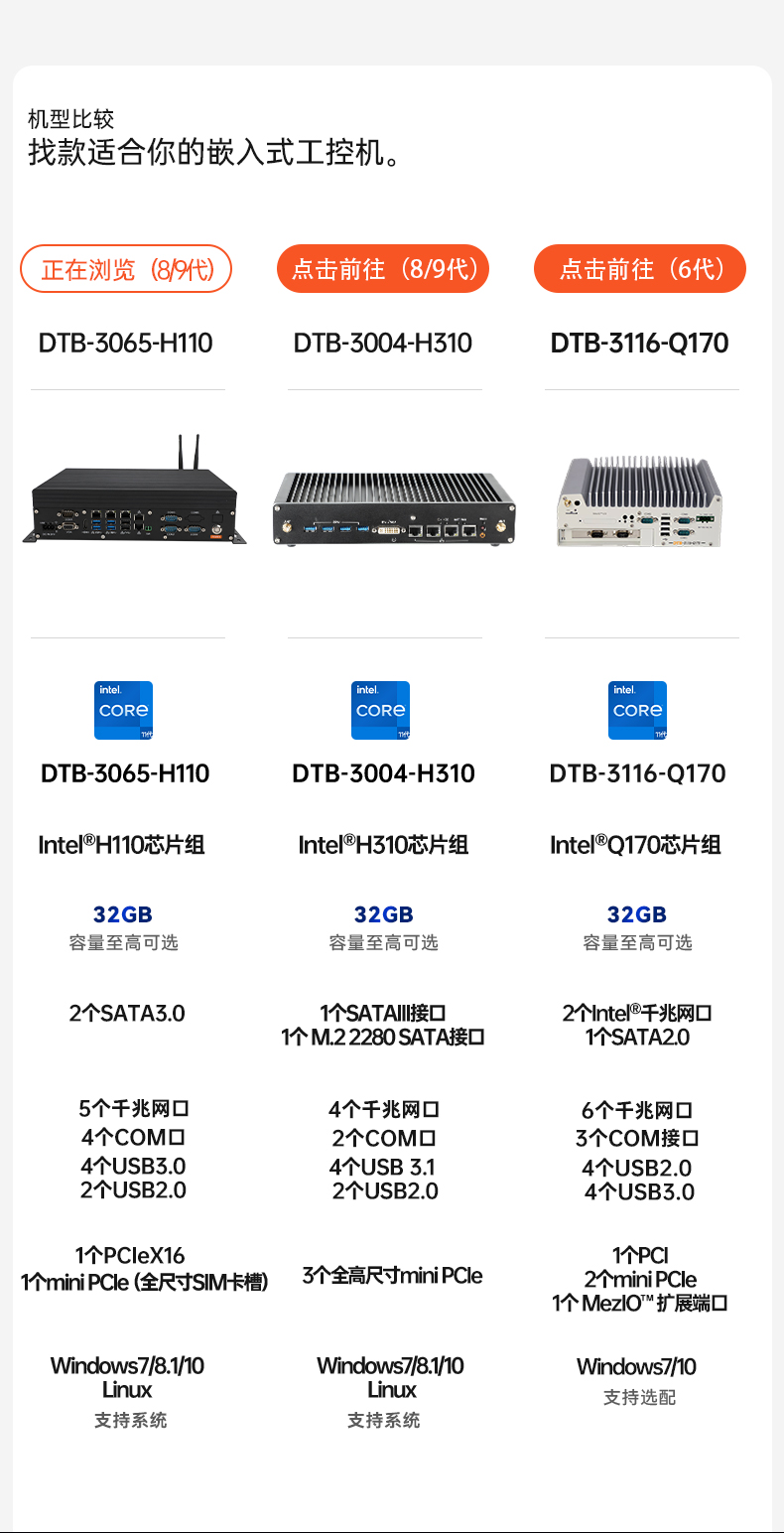This screenshot has height=1533, width=784.
Task: Click the 正在浏览（8/9代）pill indicator
Action: pyautogui.click(x=126, y=268)
